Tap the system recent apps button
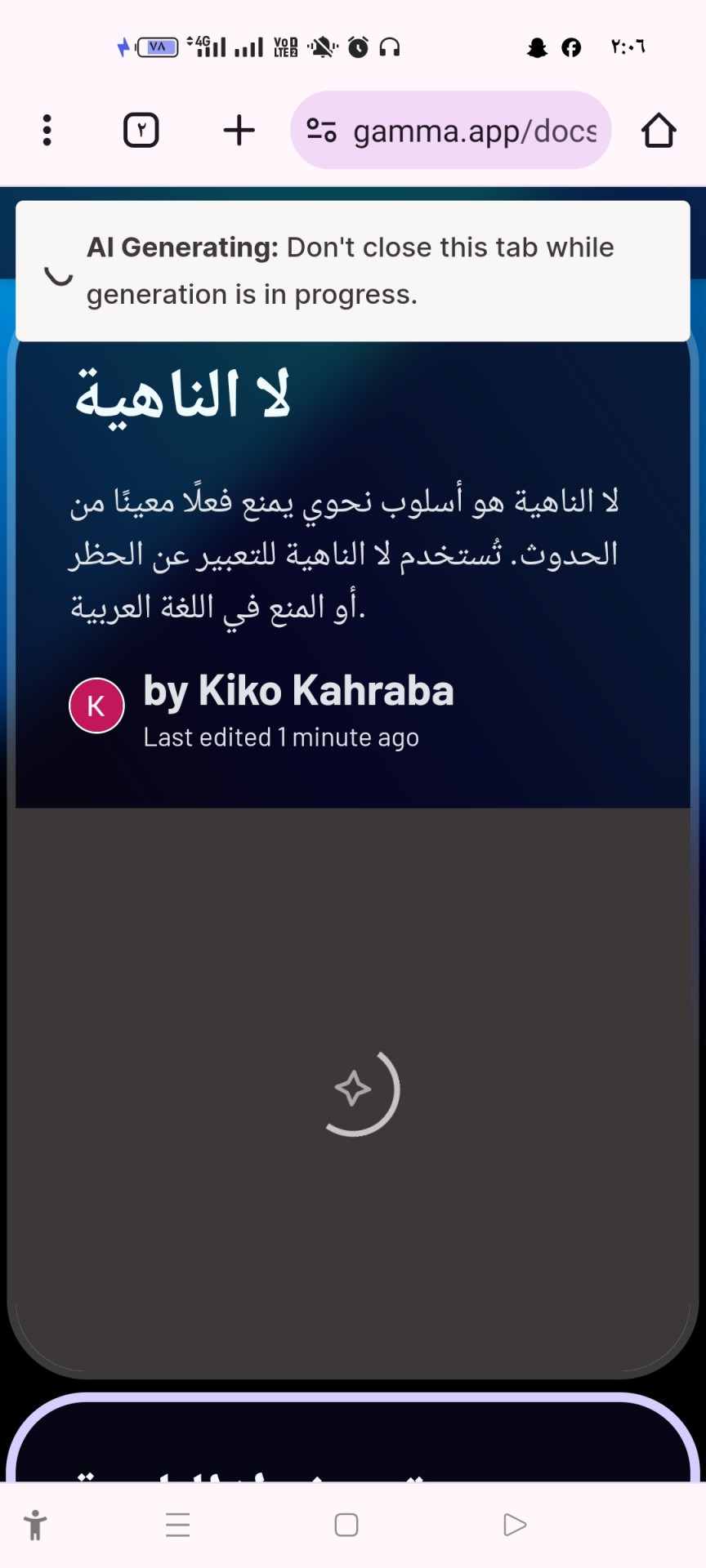 [177, 1525]
